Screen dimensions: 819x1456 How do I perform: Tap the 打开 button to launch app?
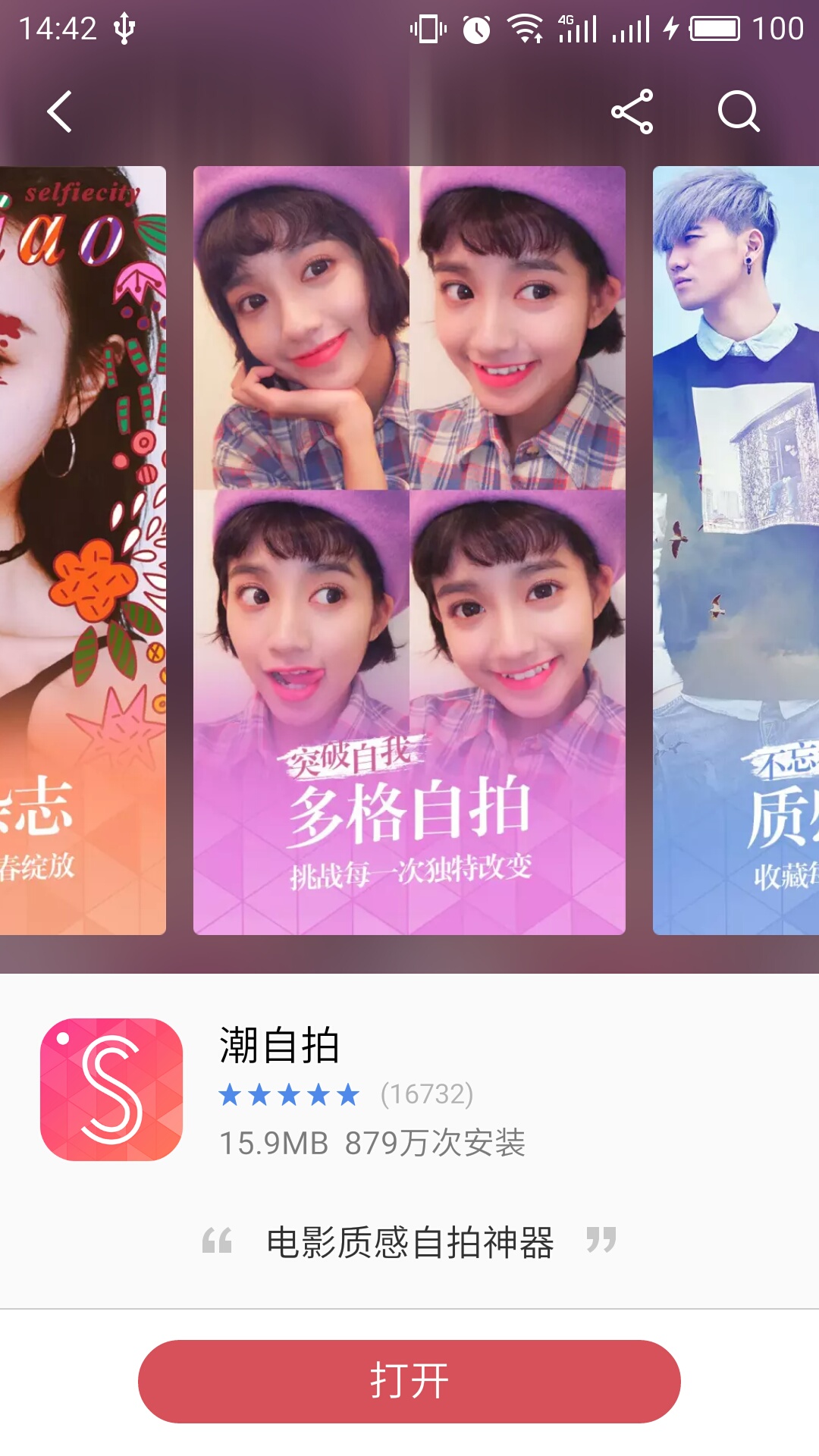[409, 1381]
